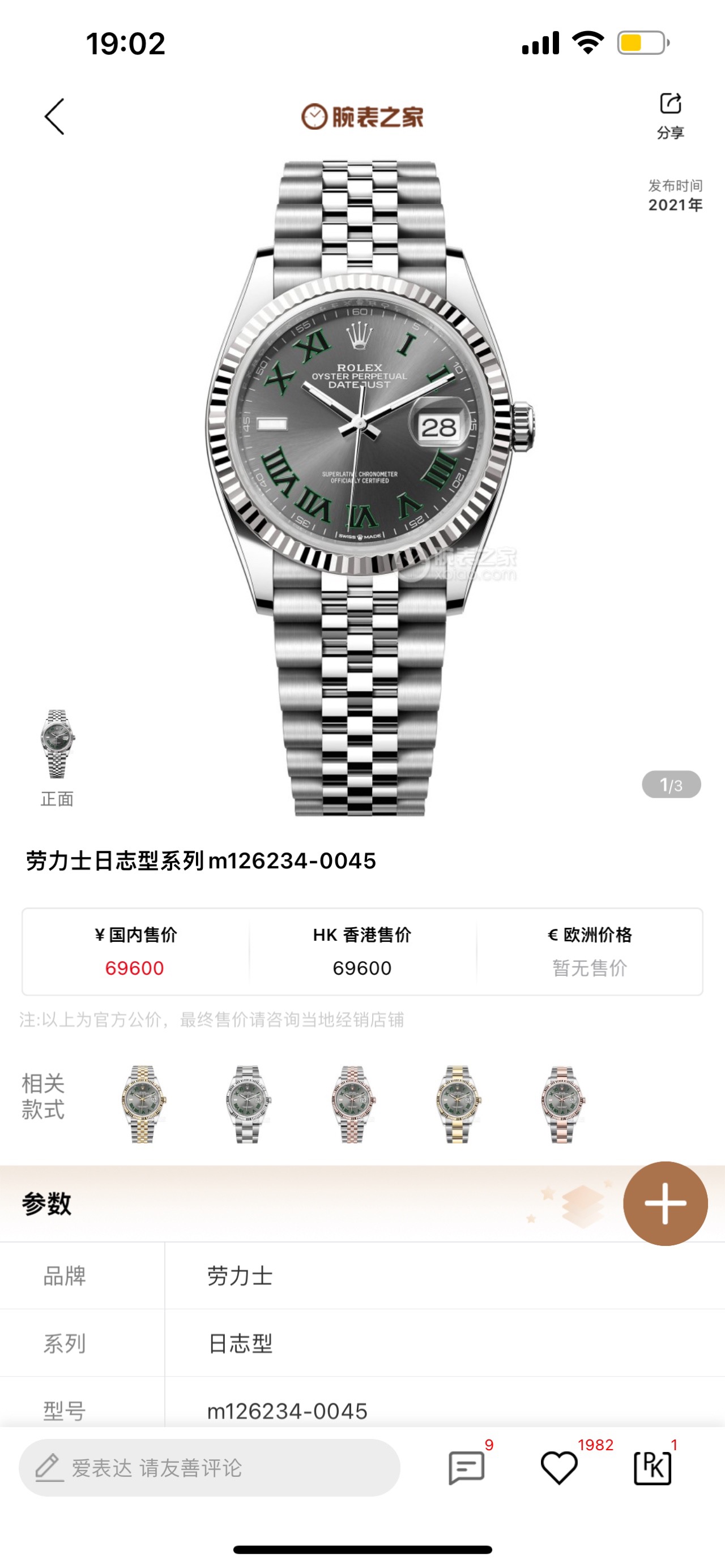This screenshot has width=725, height=1568.
Task: Select the 正面 front-view thumbnail
Action: coord(57,744)
